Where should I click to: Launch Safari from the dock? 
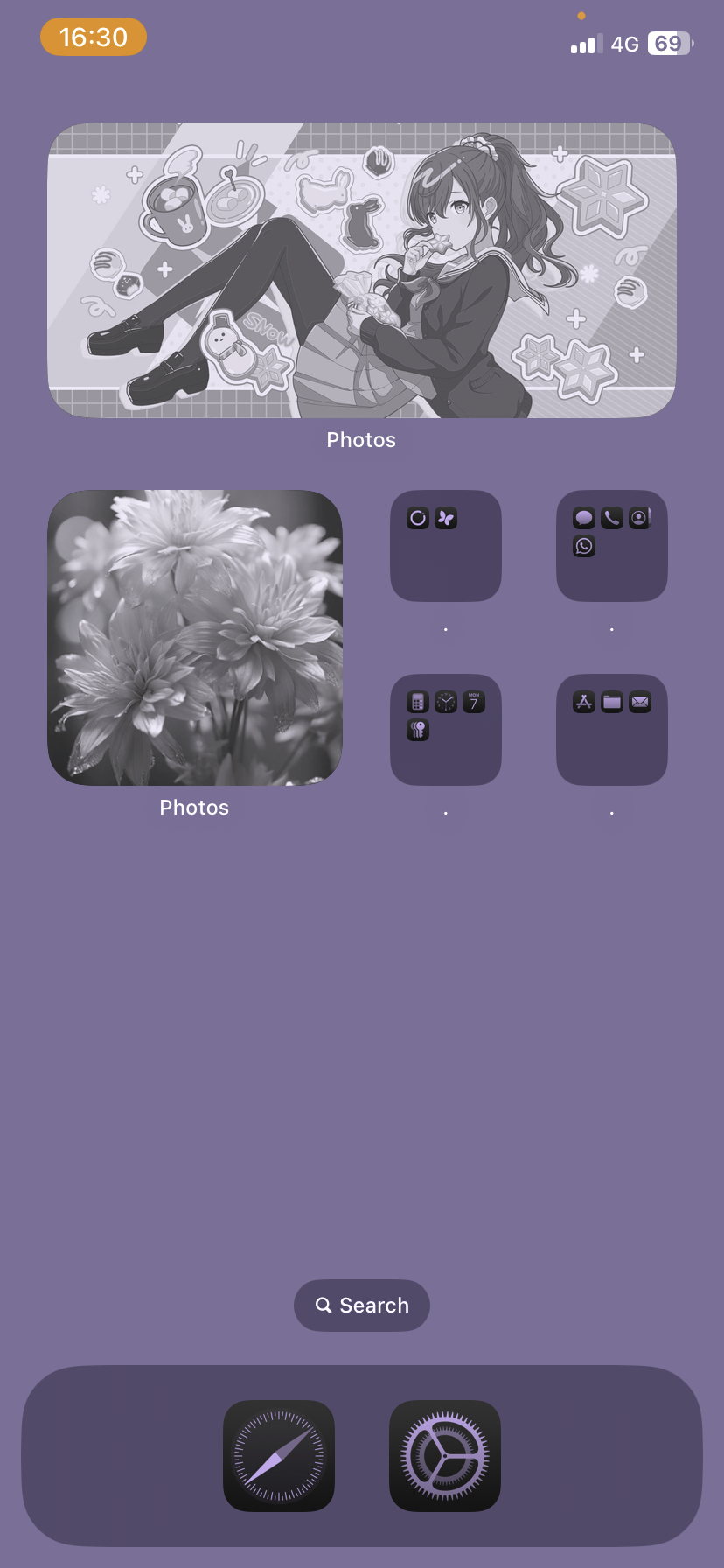tap(279, 1456)
